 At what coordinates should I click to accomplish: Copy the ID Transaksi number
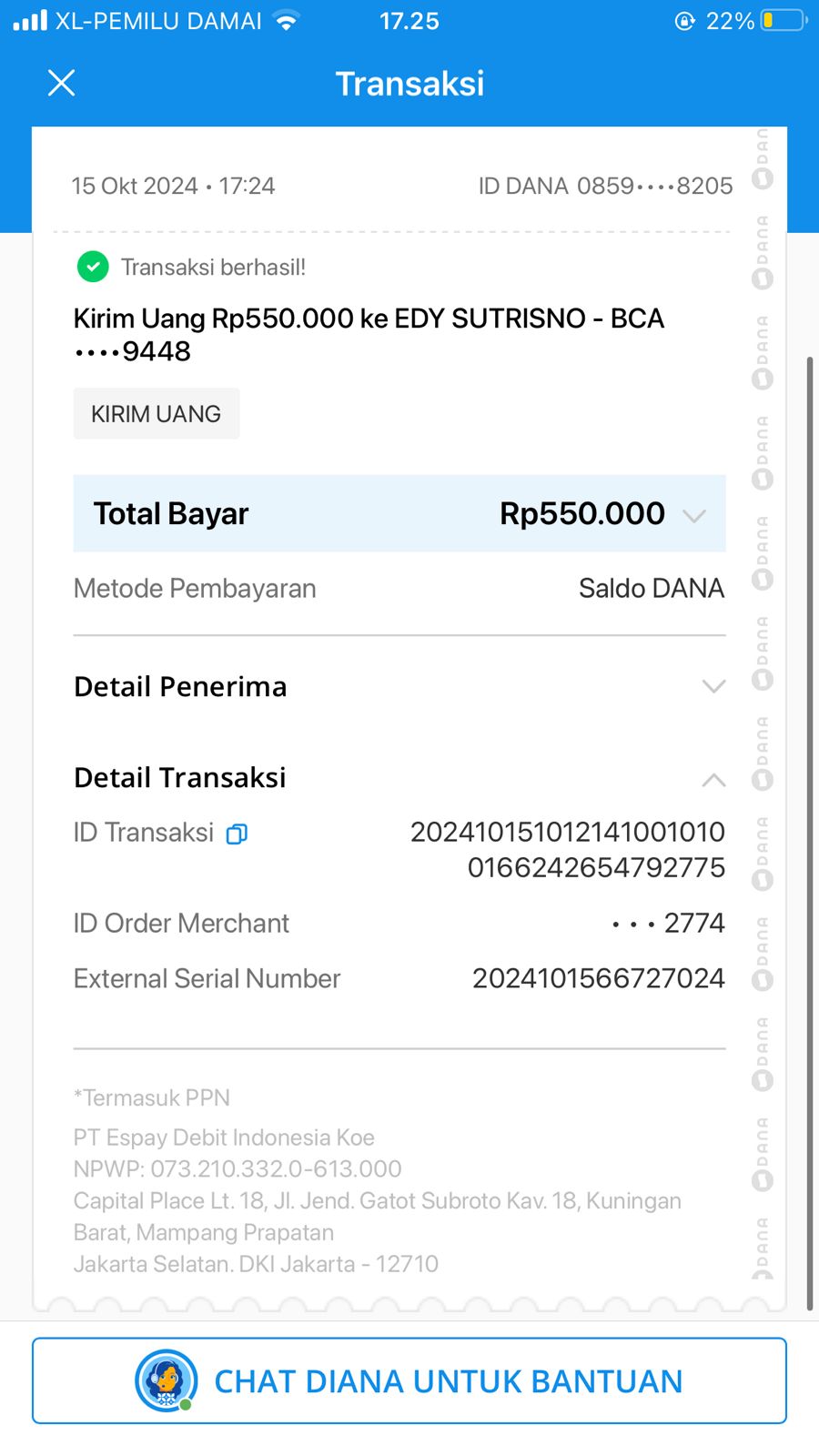[x=237, y=834]
